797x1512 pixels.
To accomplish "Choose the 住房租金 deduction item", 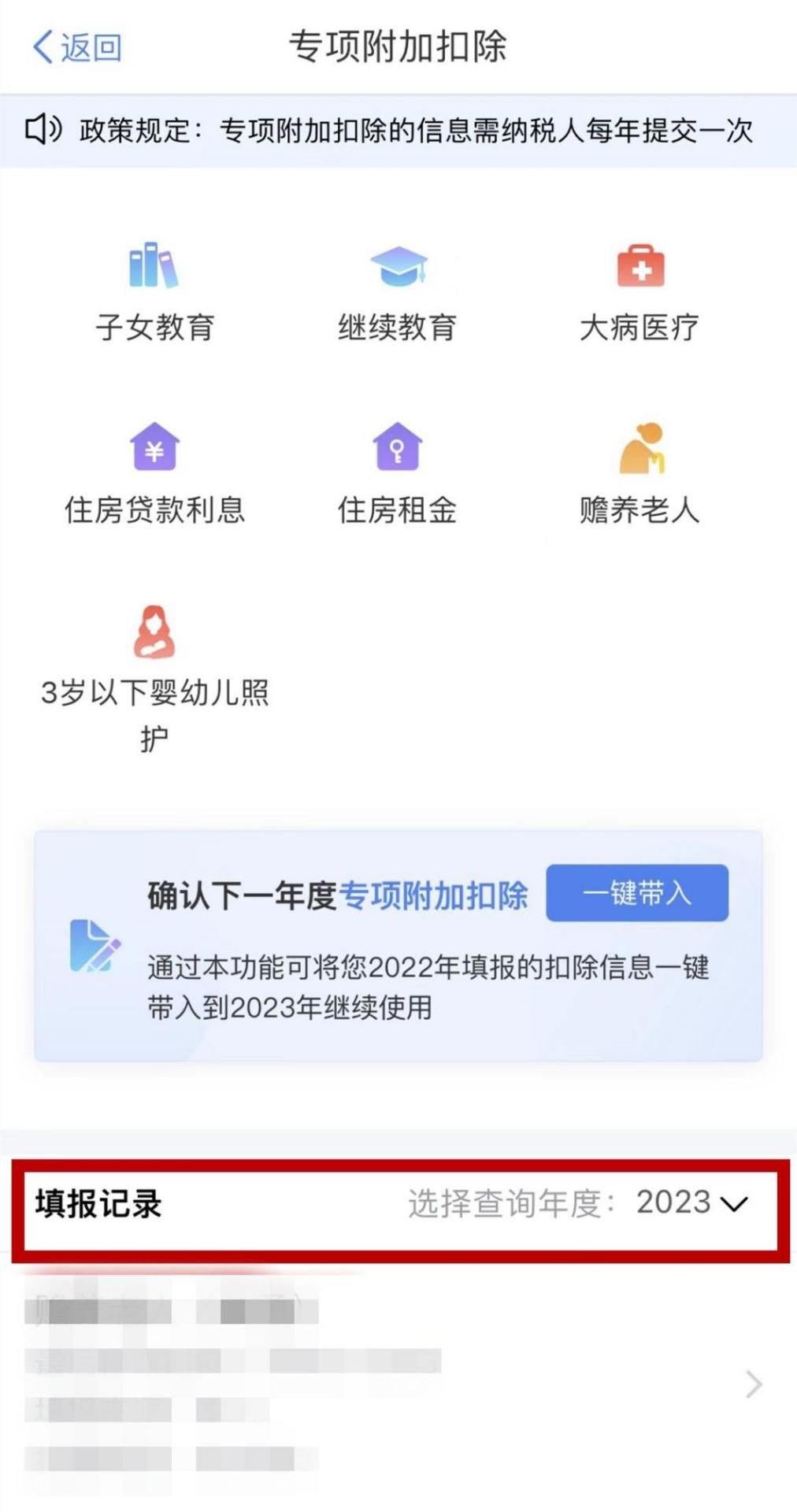I will point(398,474).
